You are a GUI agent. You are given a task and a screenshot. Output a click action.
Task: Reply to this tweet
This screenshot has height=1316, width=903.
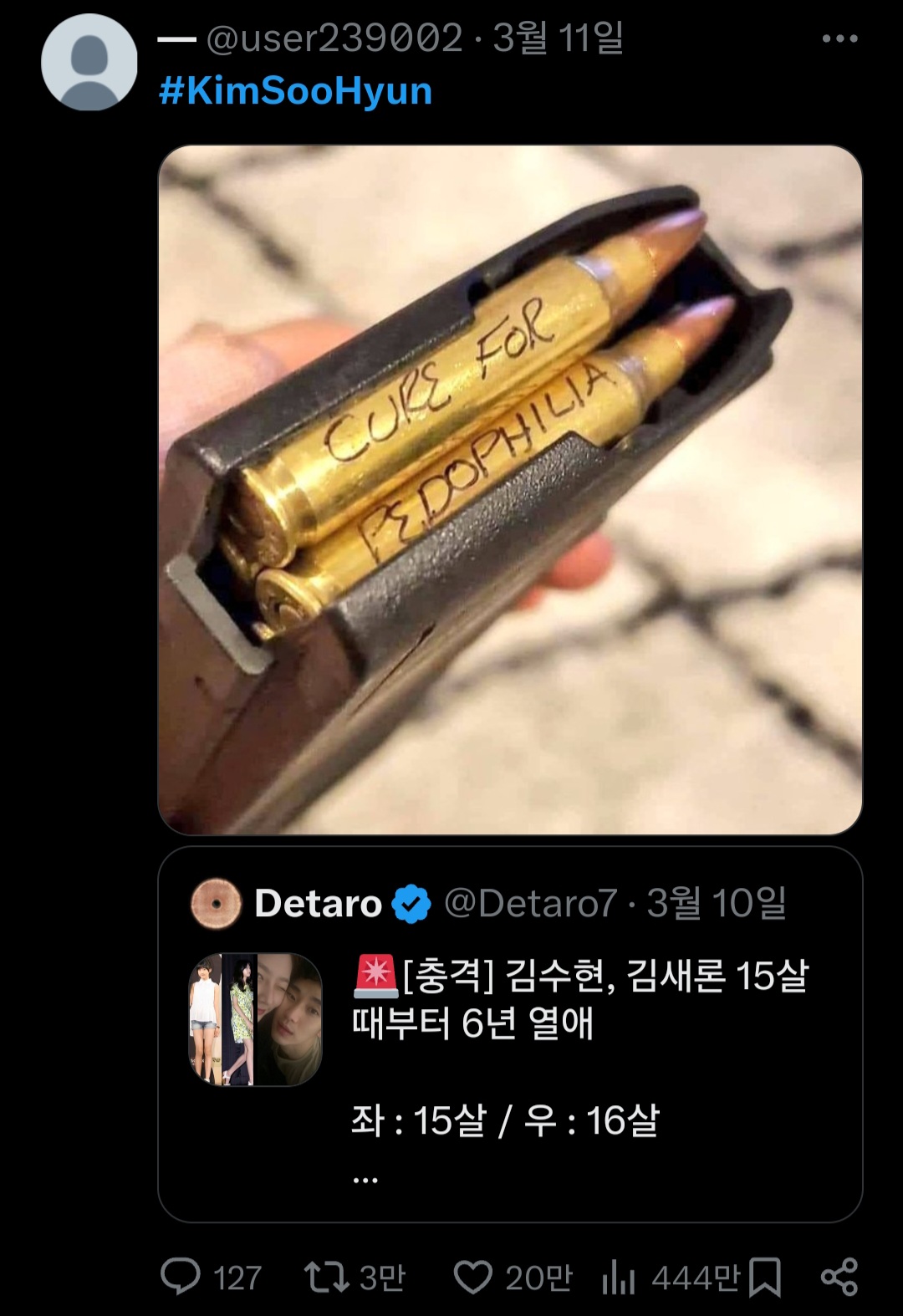coord(181,1277)
